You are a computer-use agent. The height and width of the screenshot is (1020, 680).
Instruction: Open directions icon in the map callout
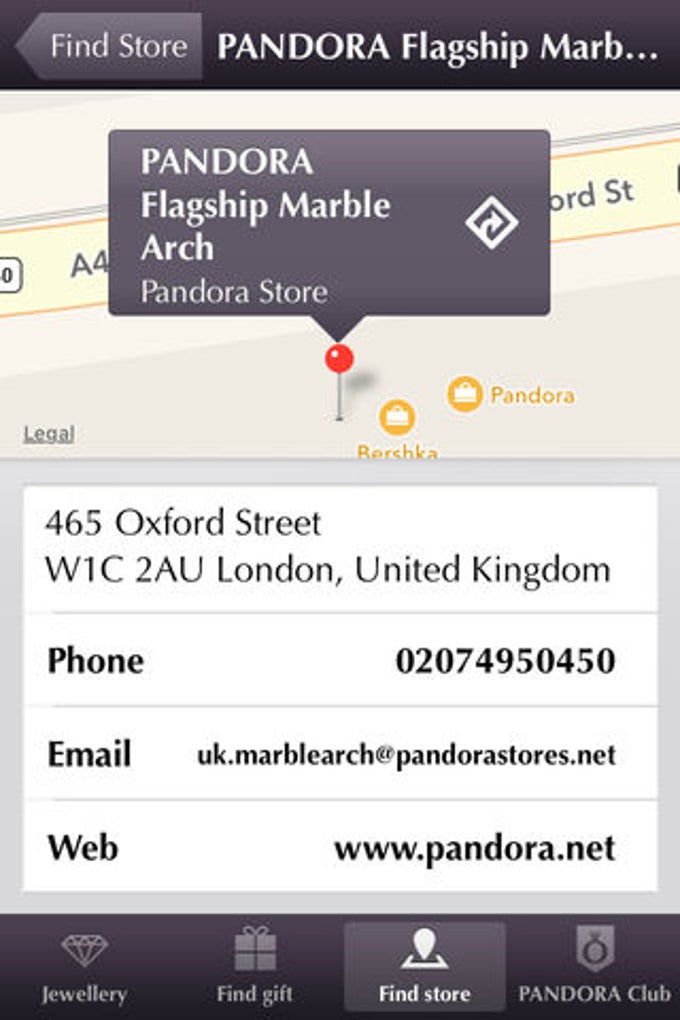(491, 222)
